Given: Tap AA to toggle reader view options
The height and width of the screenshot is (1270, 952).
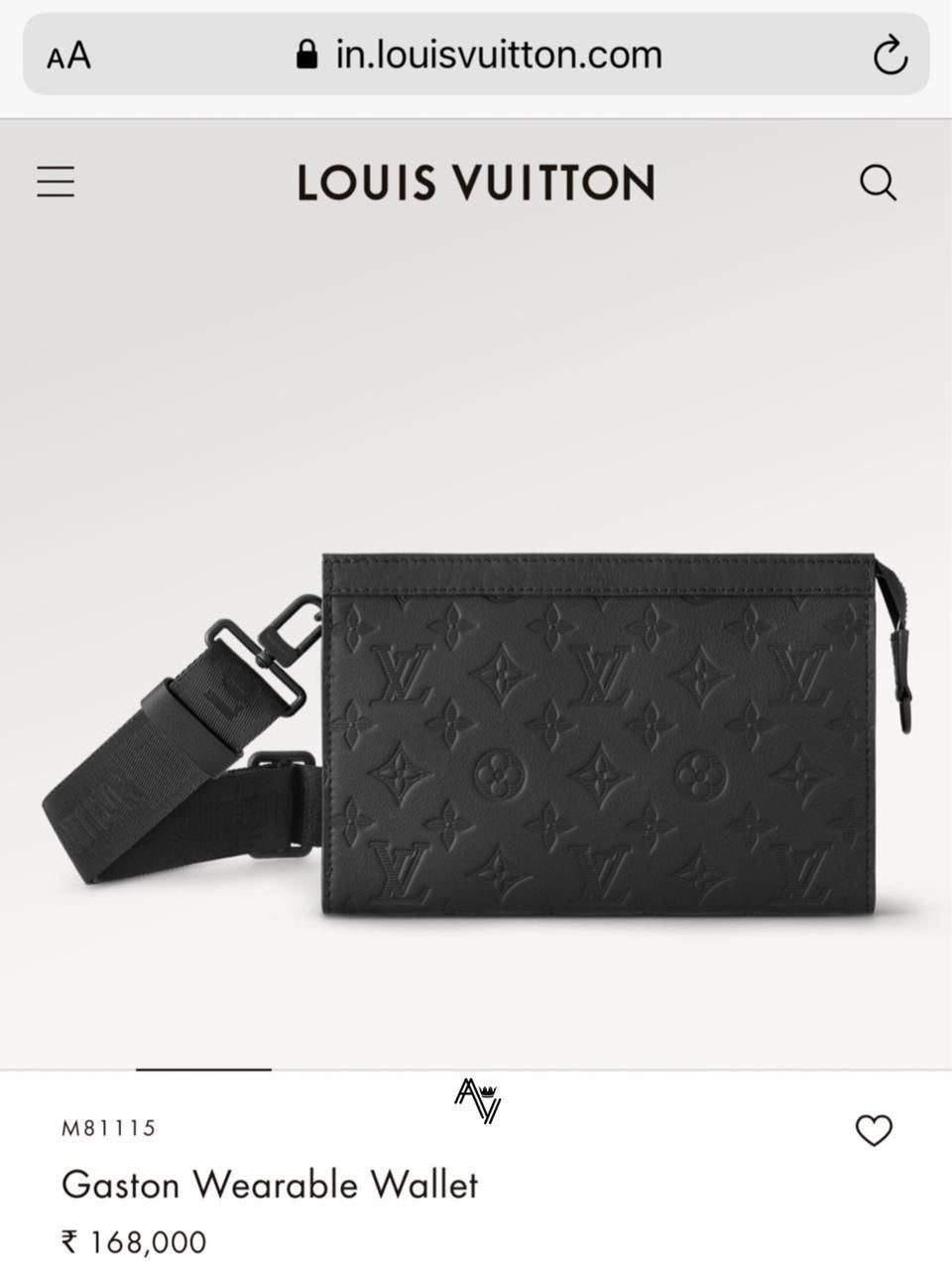Looking at the screenshot, I should [68, 55].
